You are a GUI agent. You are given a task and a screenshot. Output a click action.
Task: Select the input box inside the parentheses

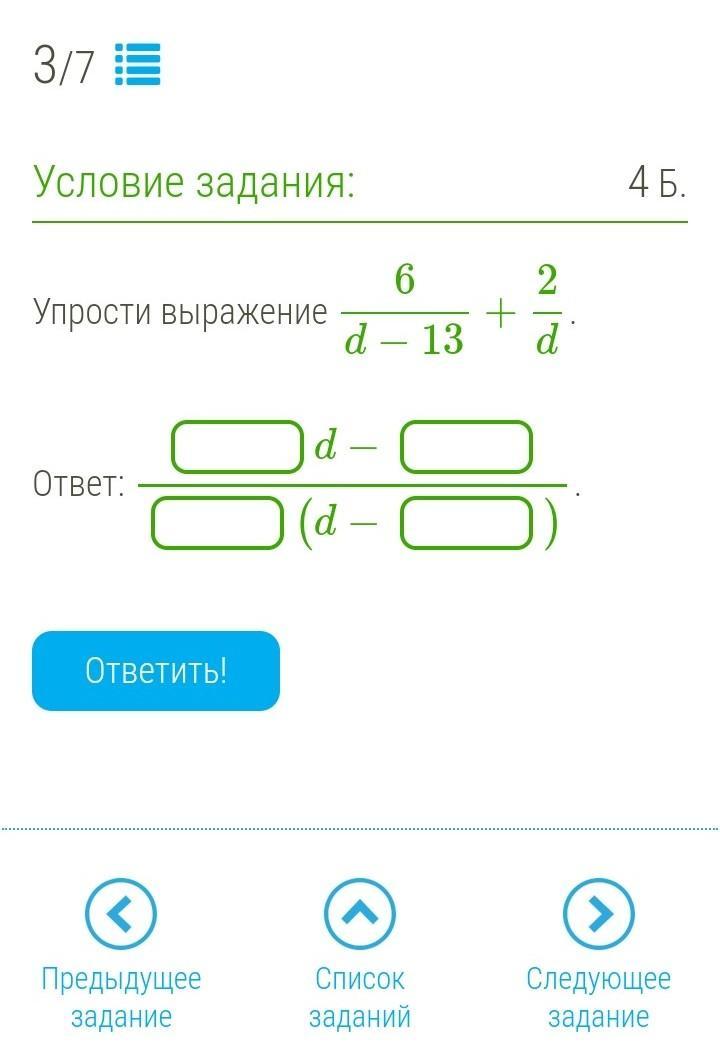(x=466, y=524)
